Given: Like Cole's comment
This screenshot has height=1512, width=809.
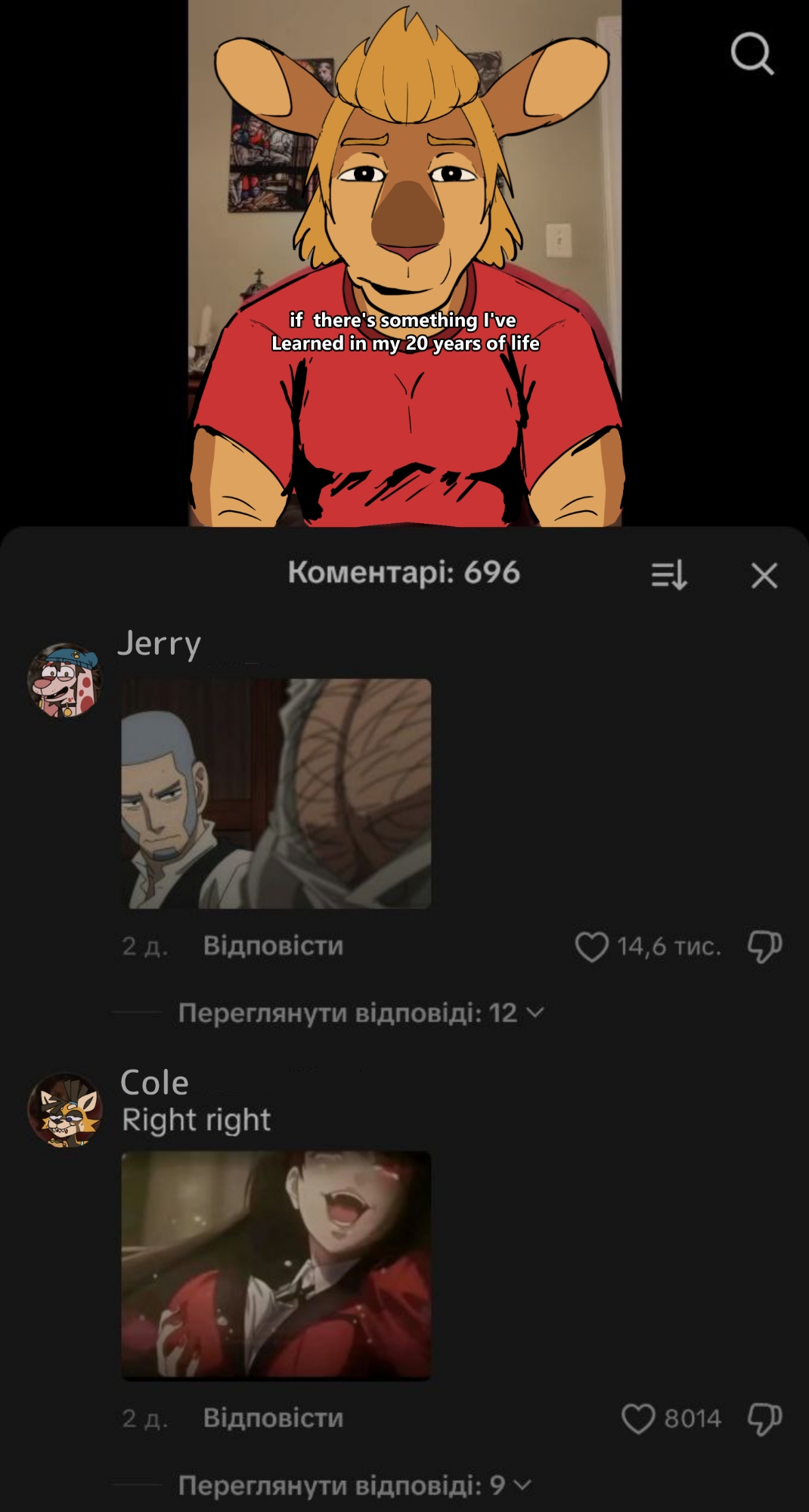Looking at the screenshot, I should point(638,1419).
